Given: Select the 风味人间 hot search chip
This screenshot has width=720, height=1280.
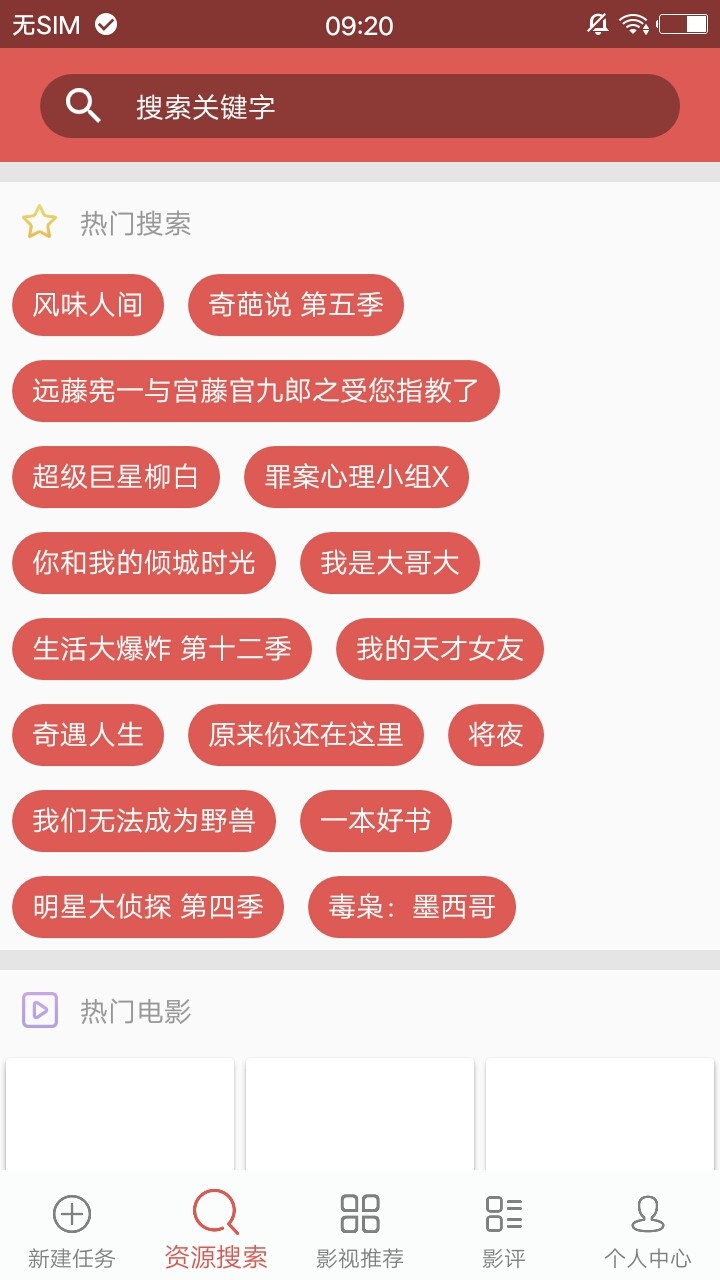Looking at the screenshot, I should pos(88,305).
